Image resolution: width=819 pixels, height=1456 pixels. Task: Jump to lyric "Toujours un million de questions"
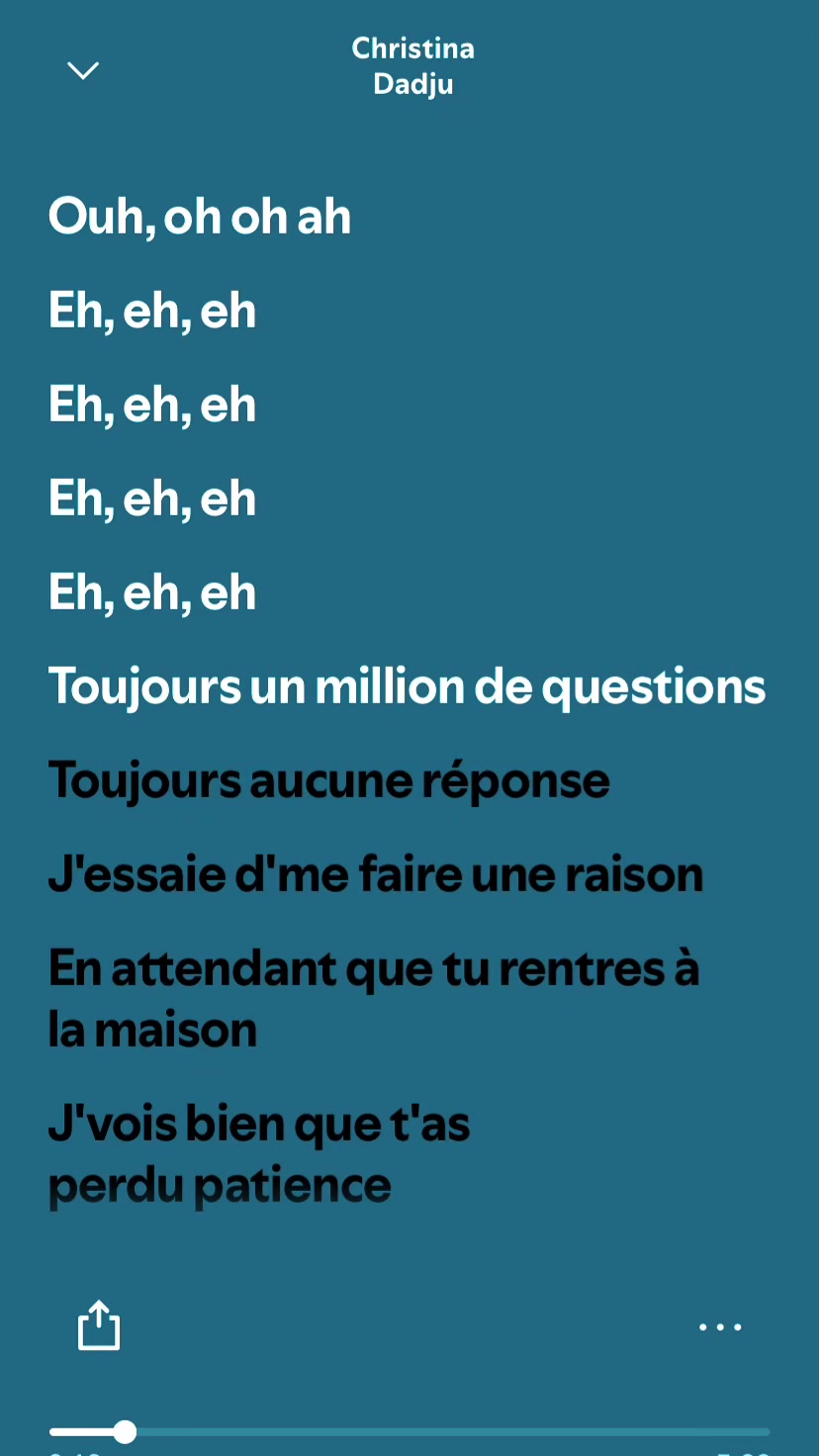(408, 686)
